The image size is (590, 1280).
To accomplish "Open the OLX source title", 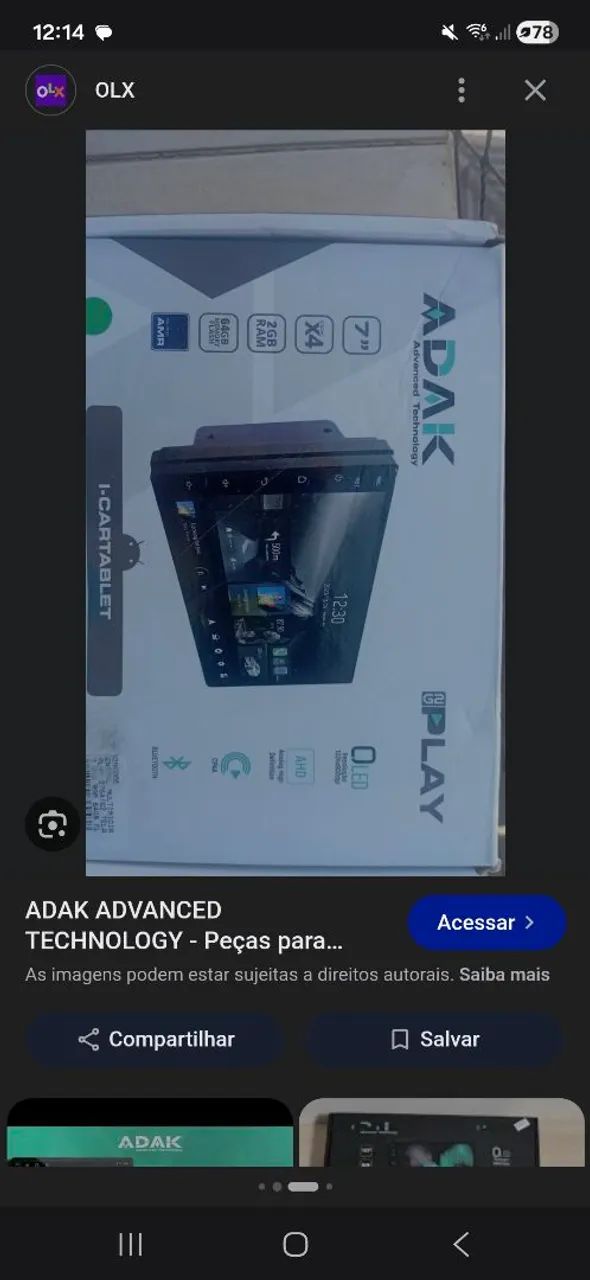I will tap(115, 90).
